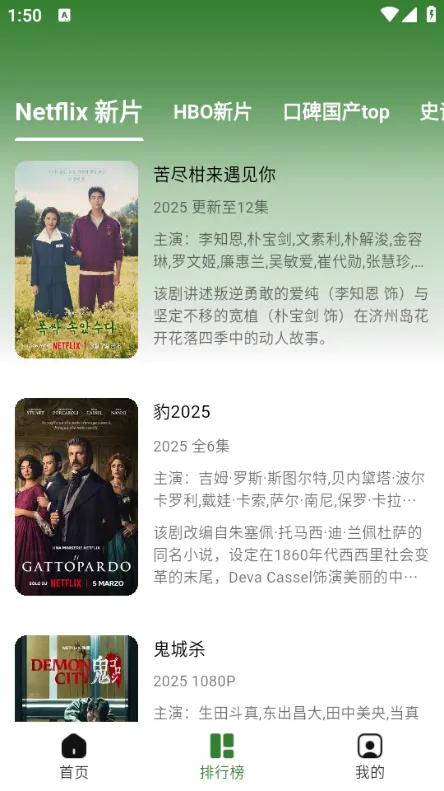
Task: Open the 豹2025 series entry
Action: [x=222, y=496]
